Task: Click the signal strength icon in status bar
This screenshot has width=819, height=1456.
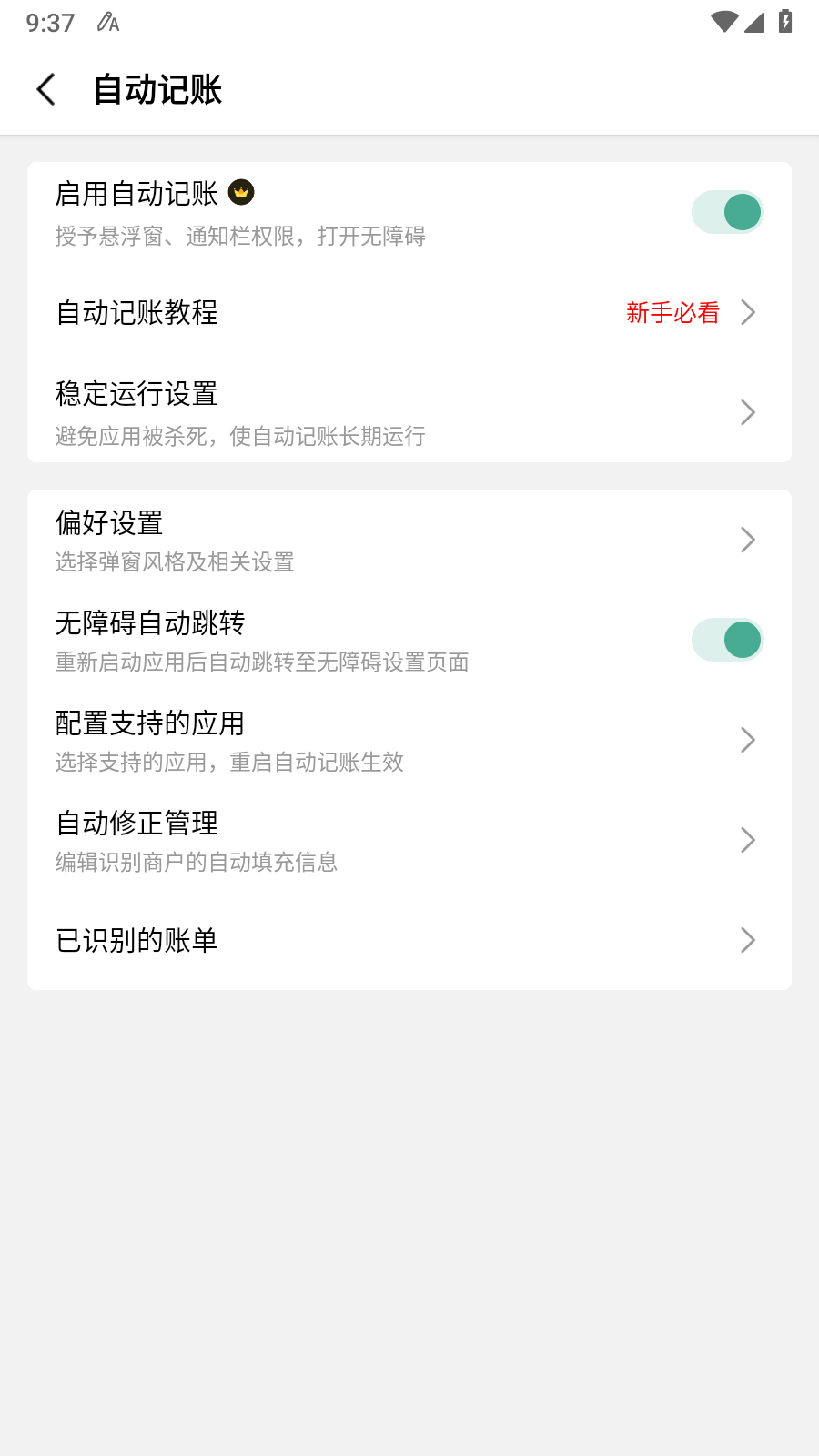Action: point(753,23)
